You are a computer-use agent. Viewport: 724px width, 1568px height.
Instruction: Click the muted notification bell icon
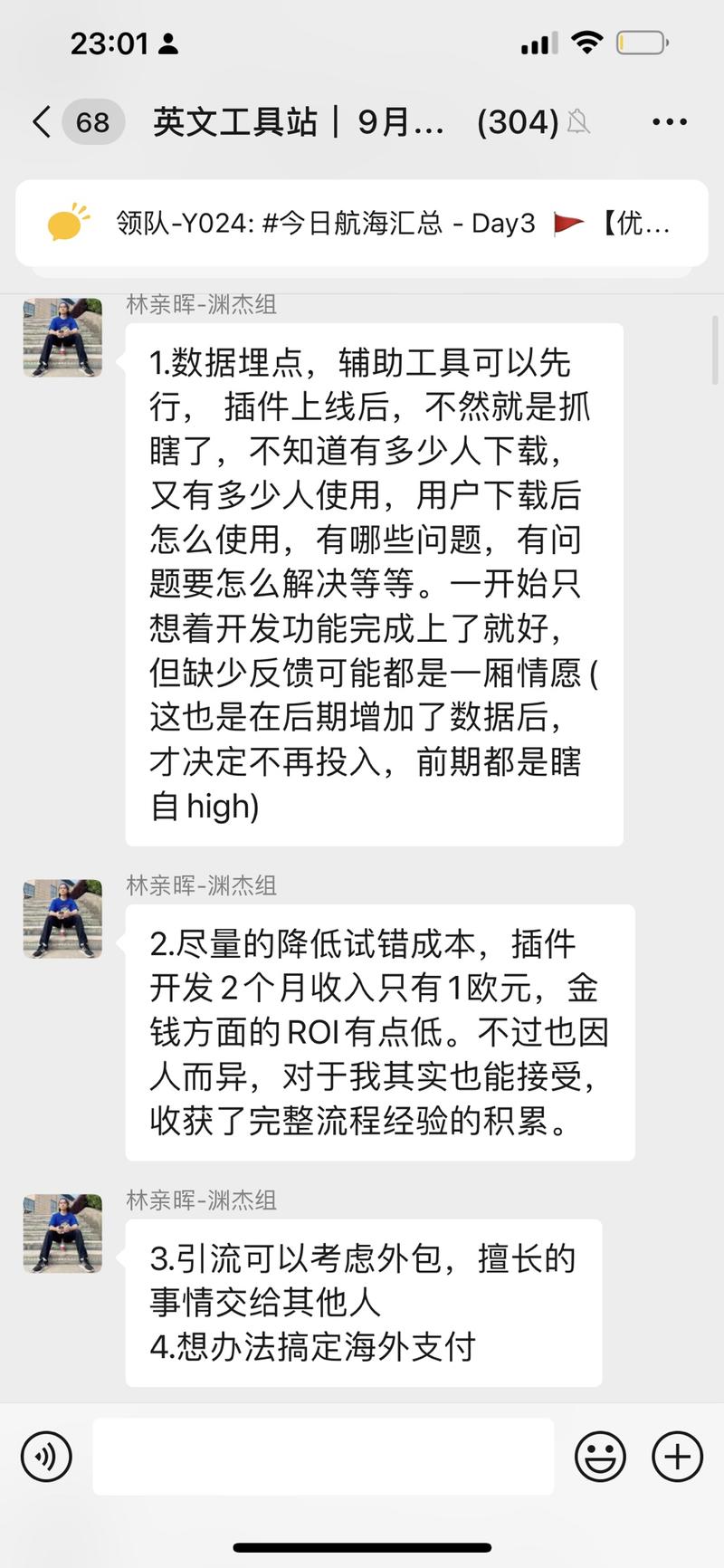pos(580,122)
